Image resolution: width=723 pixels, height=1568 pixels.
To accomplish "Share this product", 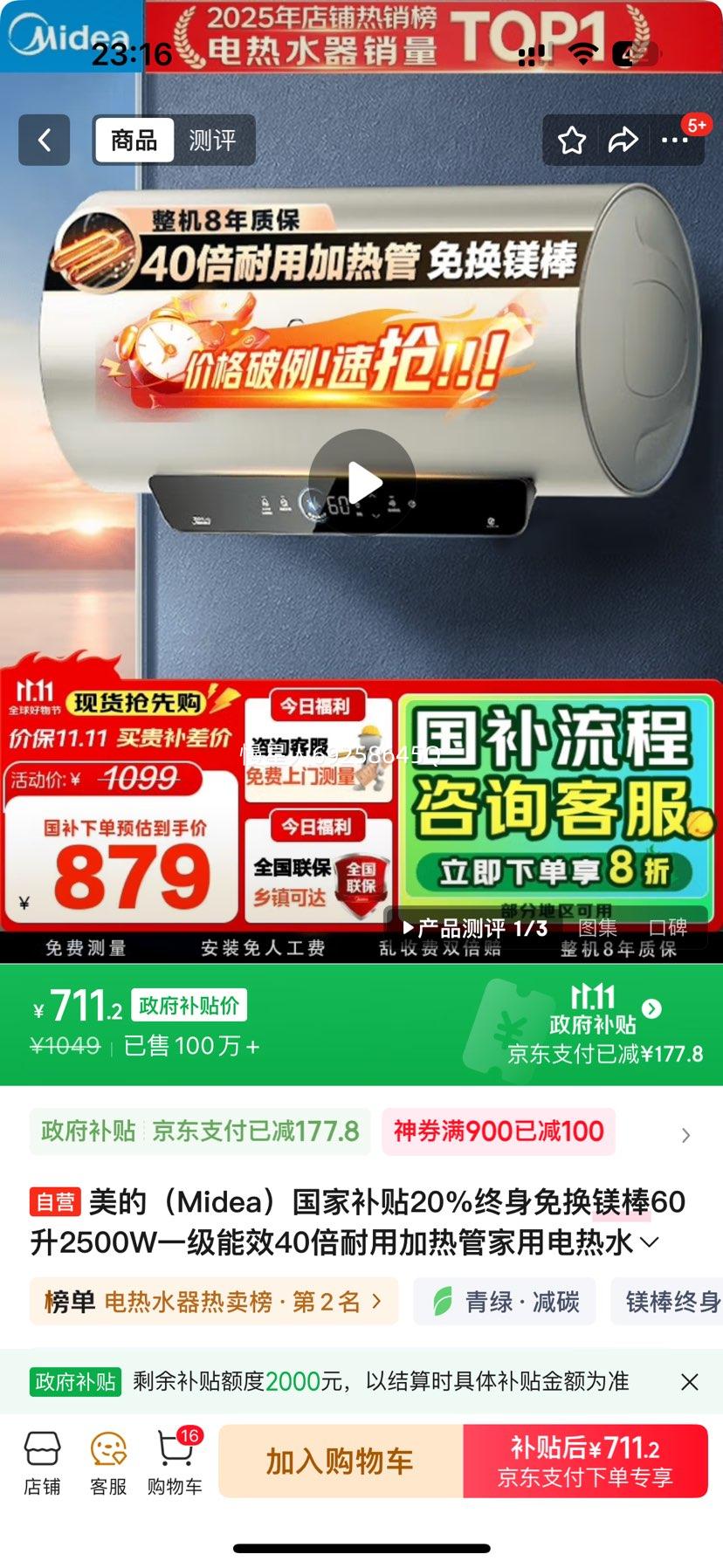I will (623, 140).
